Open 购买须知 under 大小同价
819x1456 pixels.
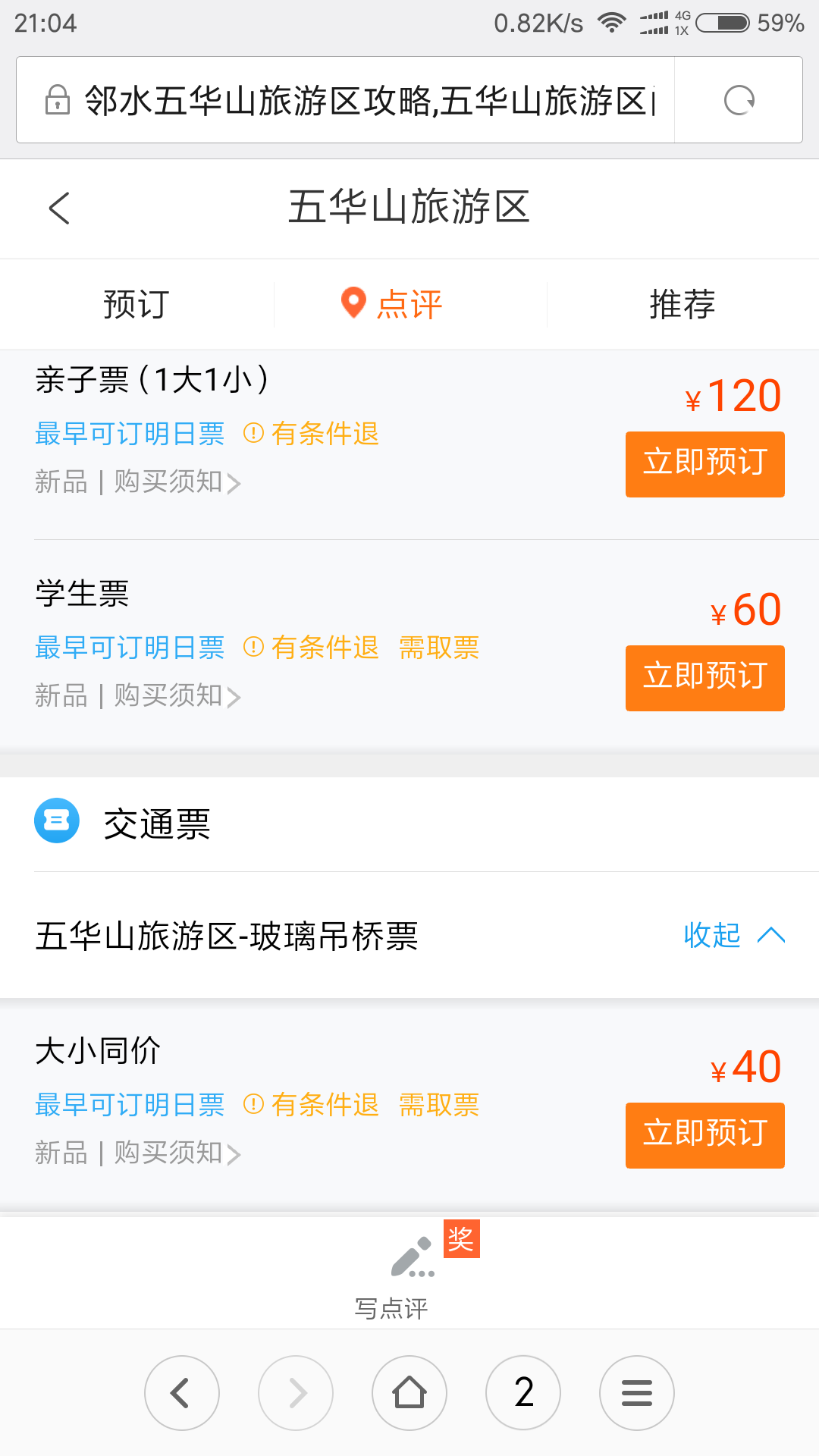pyautogui.click(x=177, y=1153)
